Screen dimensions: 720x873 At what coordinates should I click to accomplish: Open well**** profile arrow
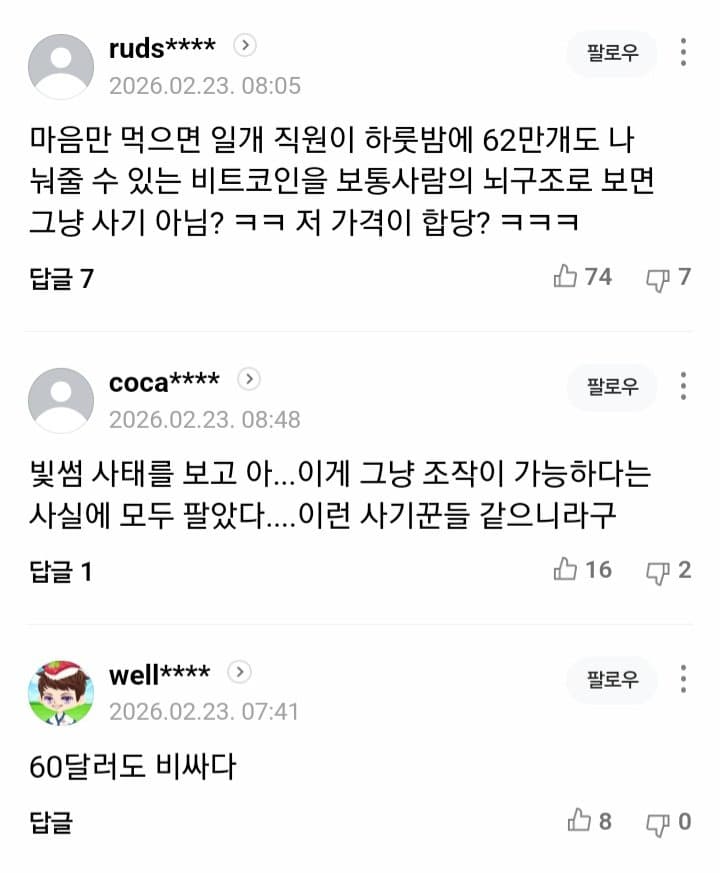(x=239, y=673)
